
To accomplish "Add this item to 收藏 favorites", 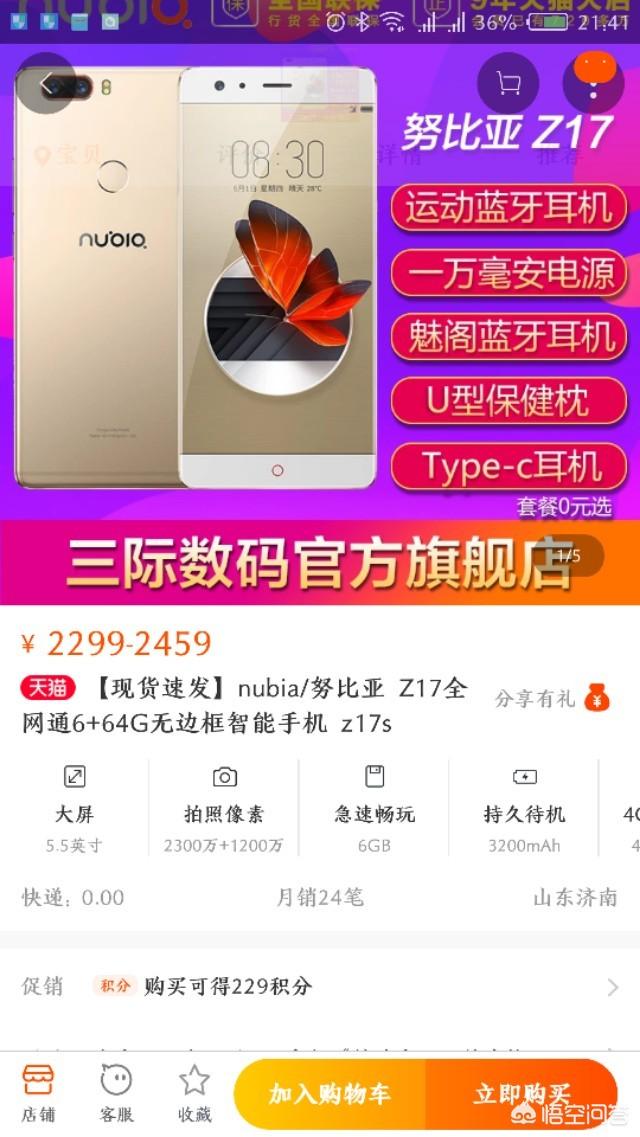I will point(194,1094).
